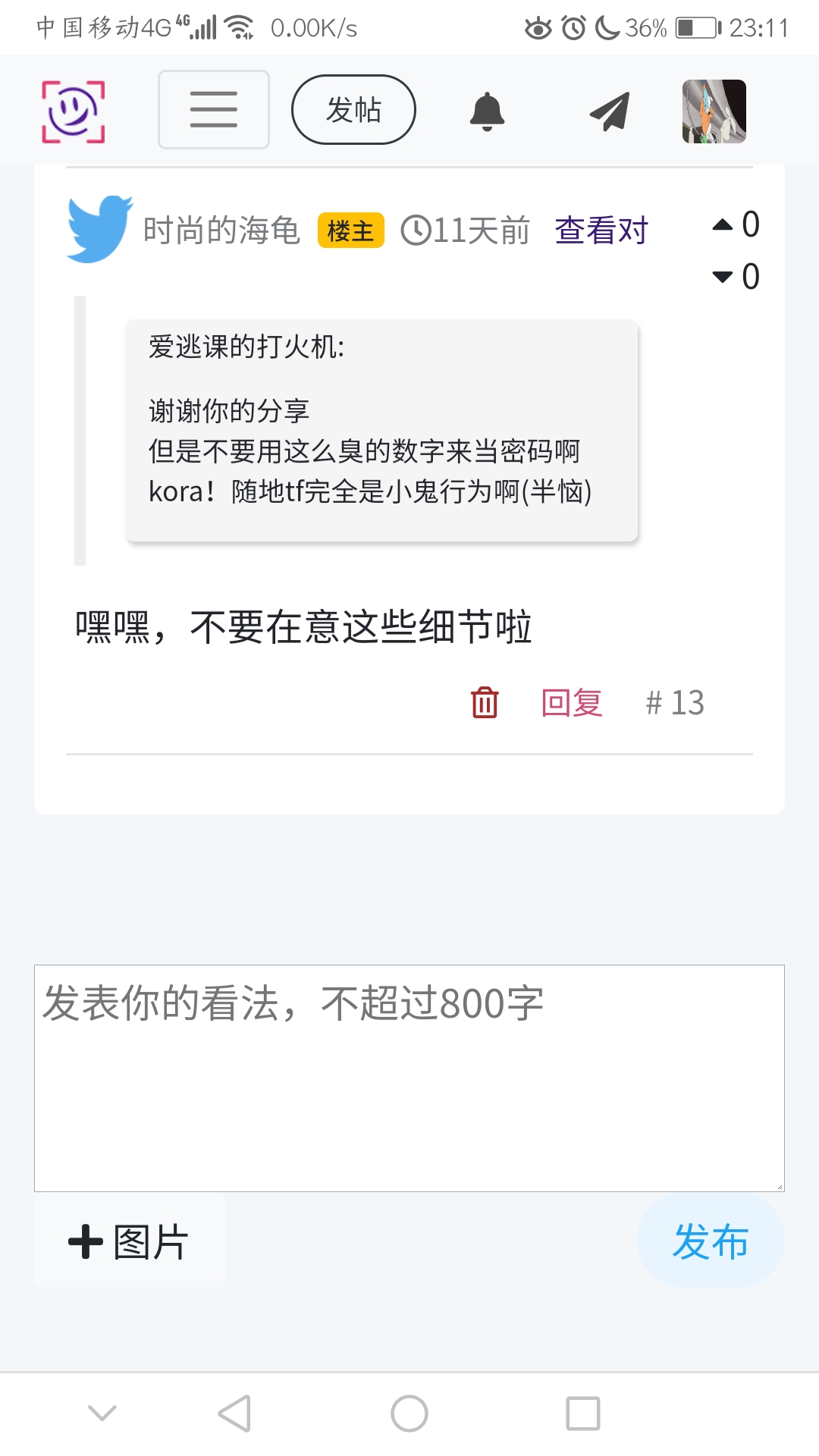819x1456 pixels.
Task: Delete comment #13 with the trash icon
Action: point(485,702)
